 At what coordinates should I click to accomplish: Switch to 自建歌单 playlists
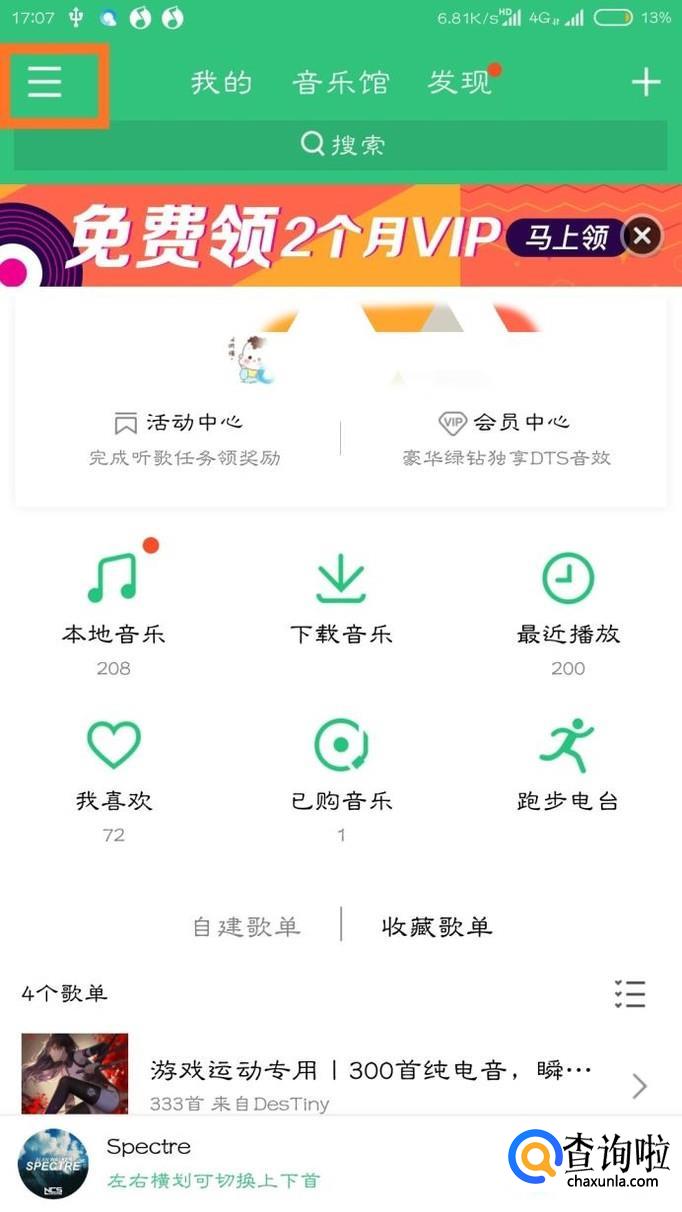246,927
